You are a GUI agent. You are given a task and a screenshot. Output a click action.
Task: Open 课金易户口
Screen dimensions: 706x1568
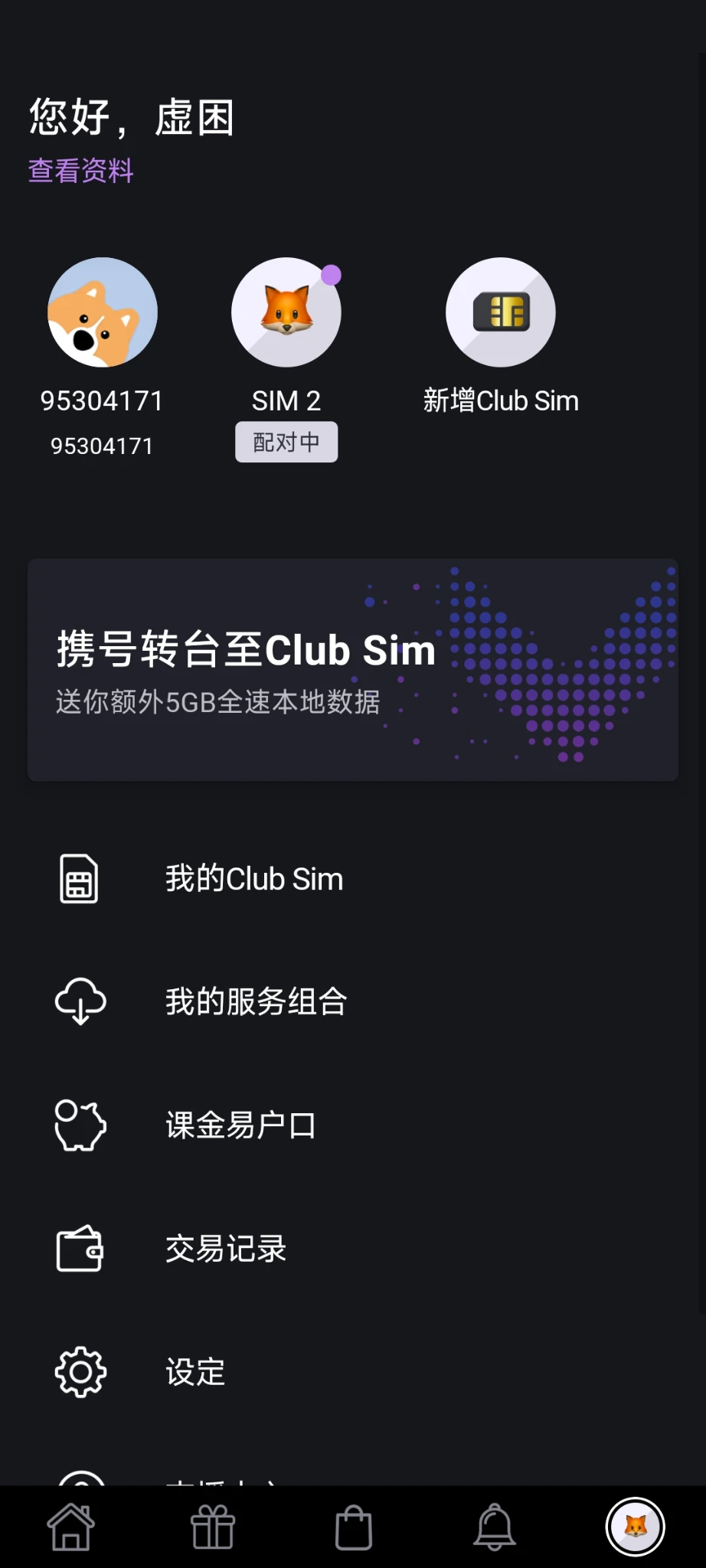240,1125
